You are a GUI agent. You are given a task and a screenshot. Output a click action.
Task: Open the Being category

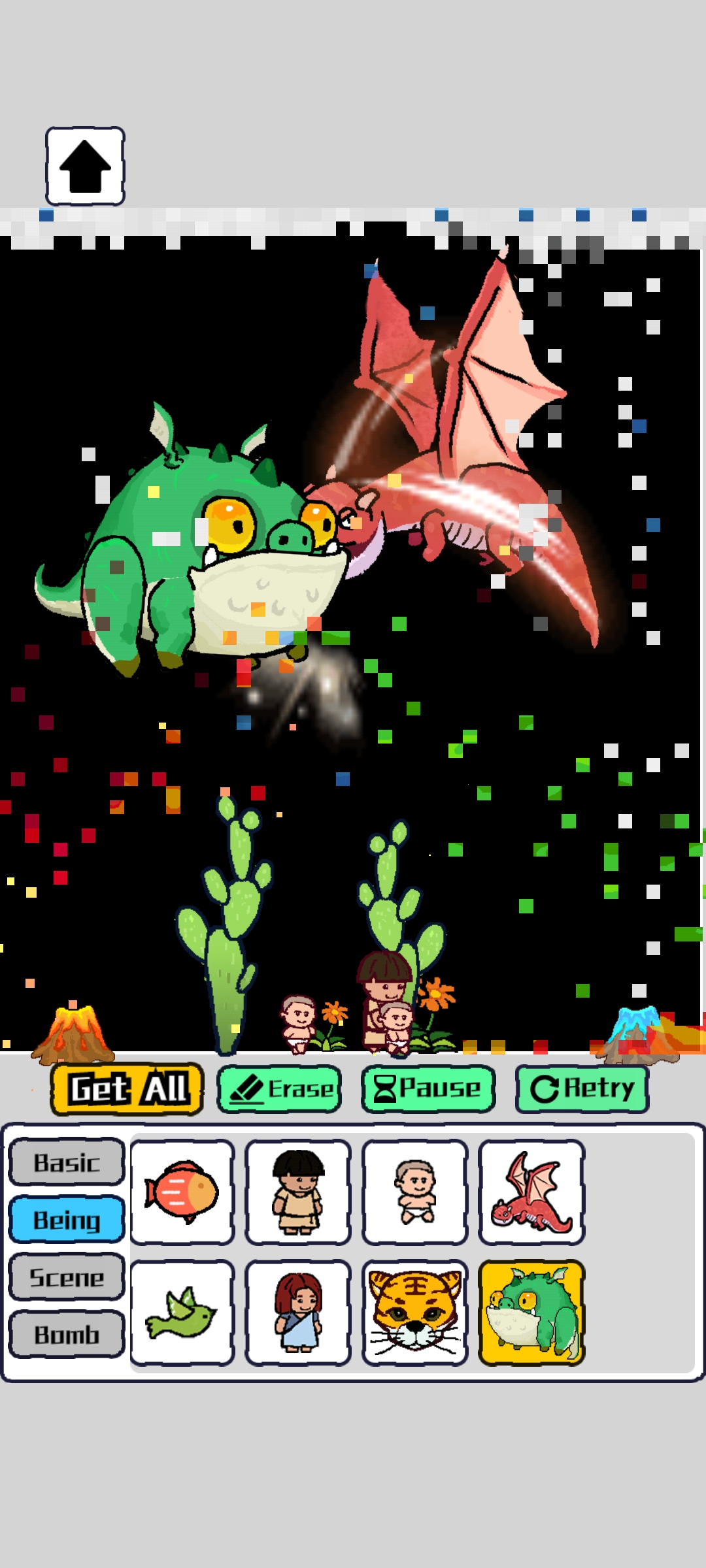[67, 1219]
